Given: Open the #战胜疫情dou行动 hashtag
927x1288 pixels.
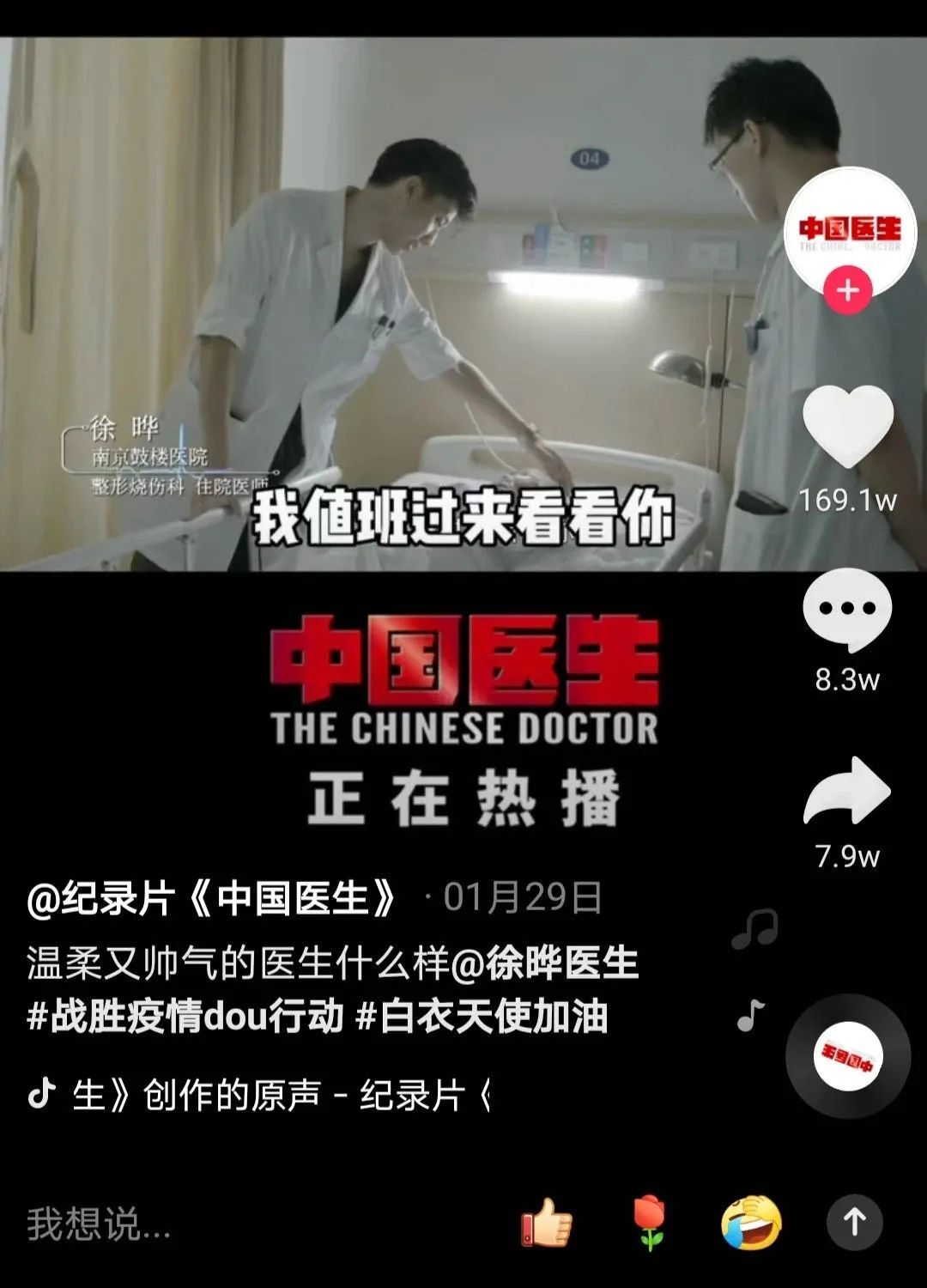Looking at the screenshot, I should coord(185,1017).
